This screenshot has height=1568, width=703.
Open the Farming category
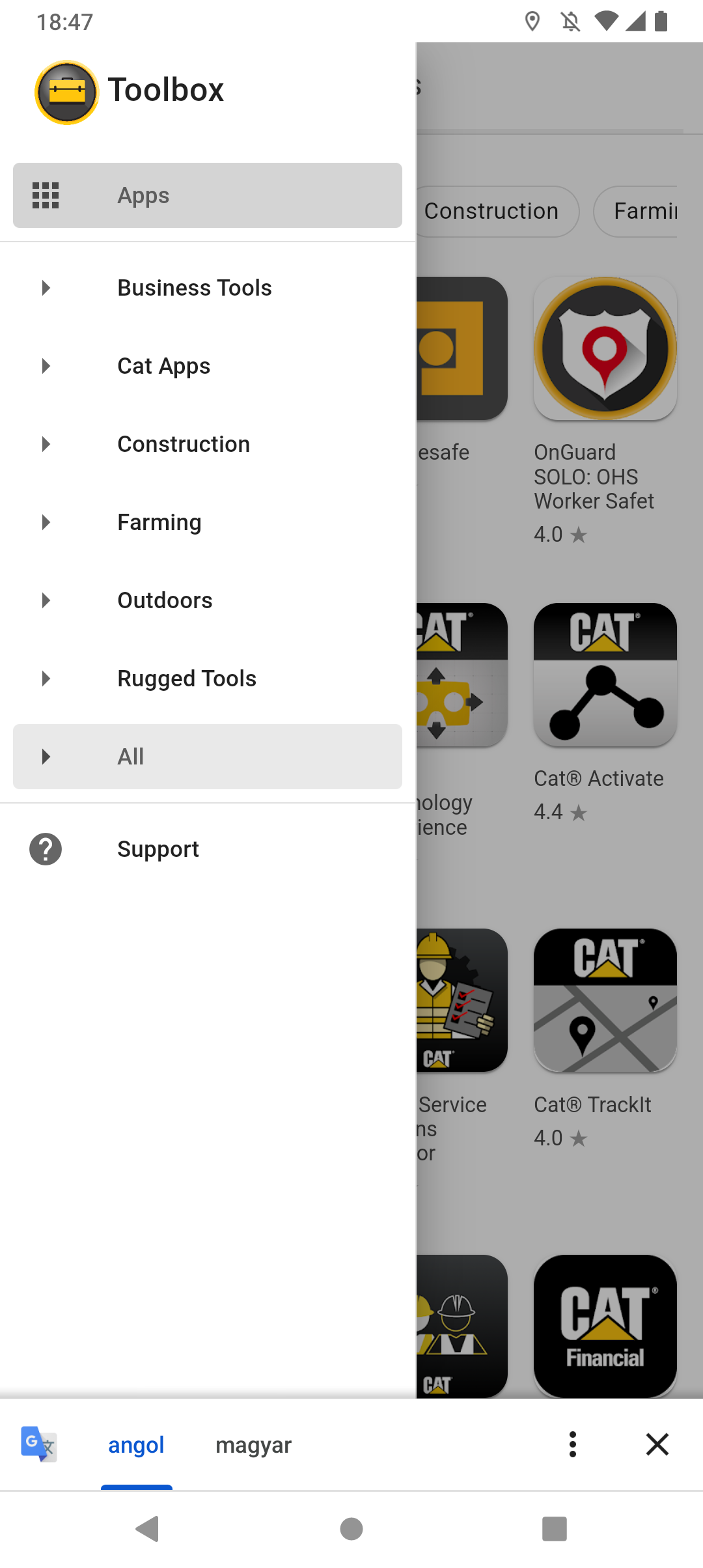click(208, 522)
